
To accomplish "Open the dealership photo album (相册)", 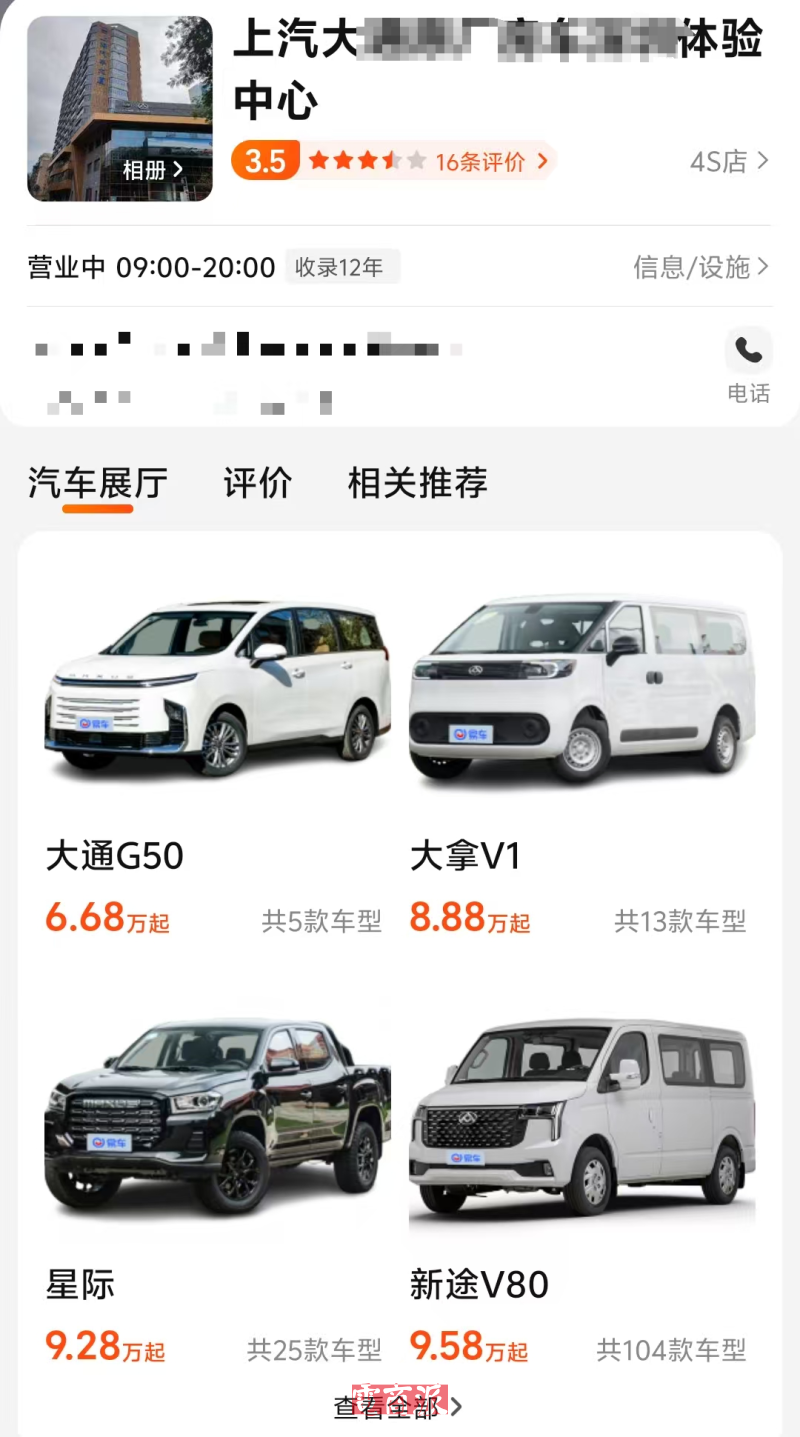I will point(152,170).
